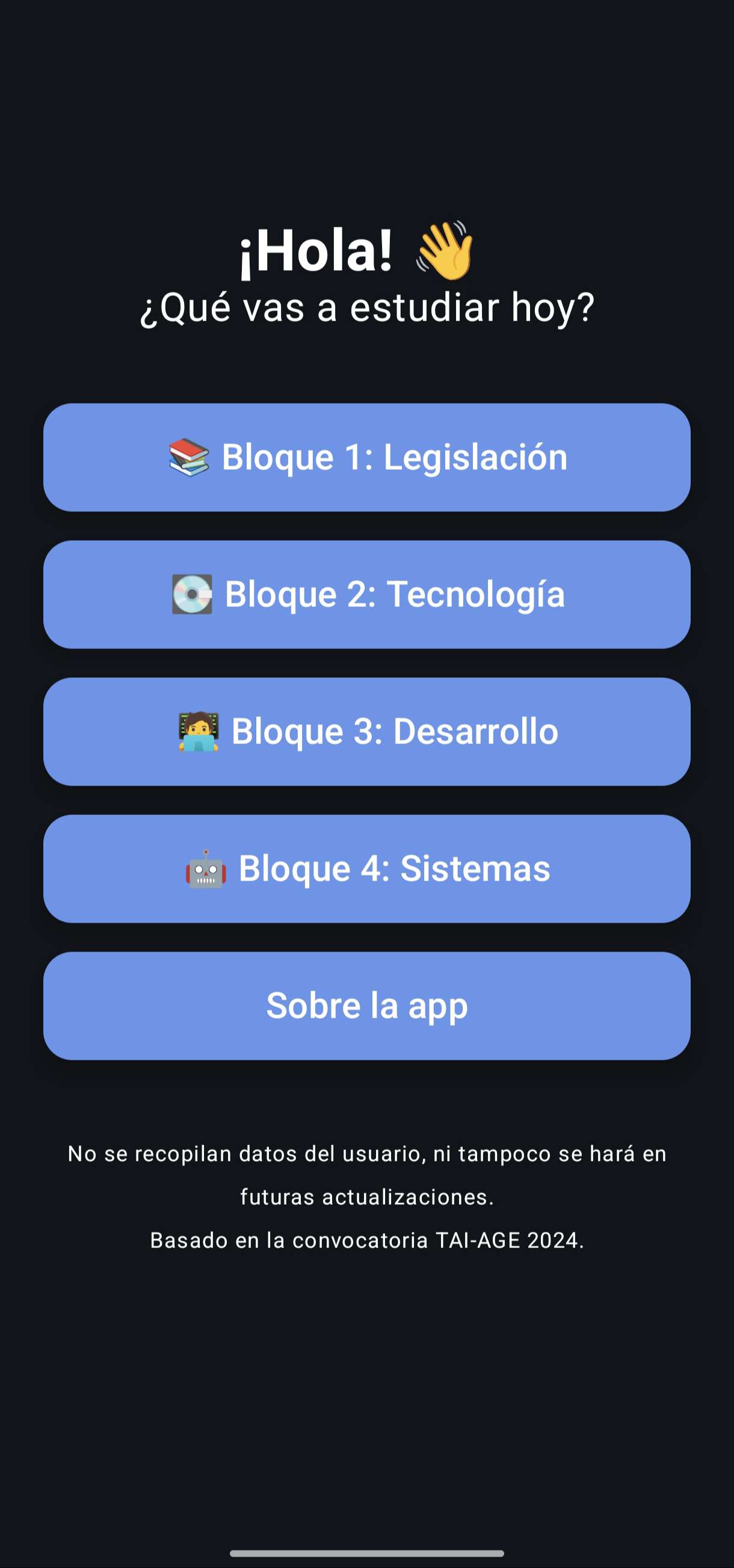The image size is (734, 1568).
Task: Click the CD emoji on Bloque 2
Action: pyautogui.click(x=192, y=594)
